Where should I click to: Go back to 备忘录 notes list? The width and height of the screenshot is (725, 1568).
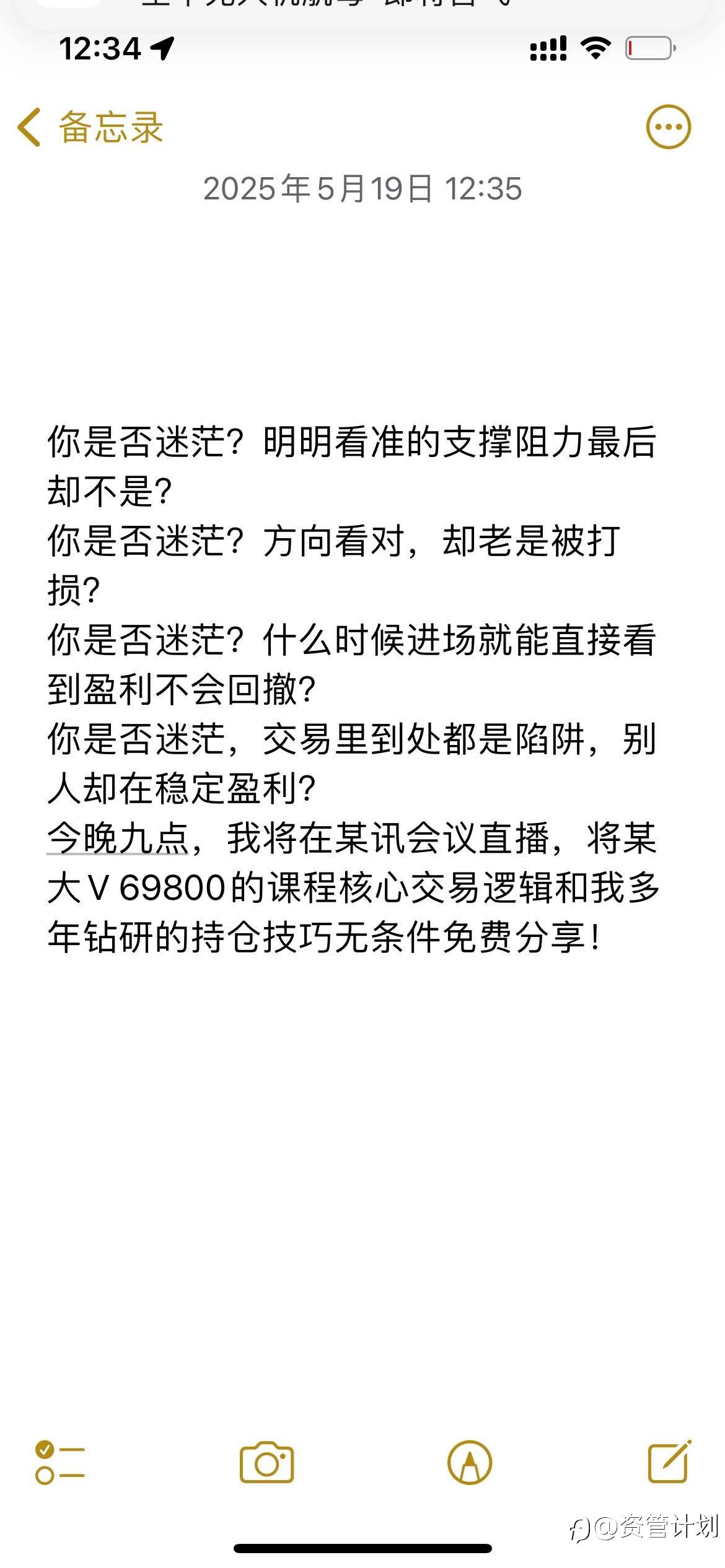point(90,128)
